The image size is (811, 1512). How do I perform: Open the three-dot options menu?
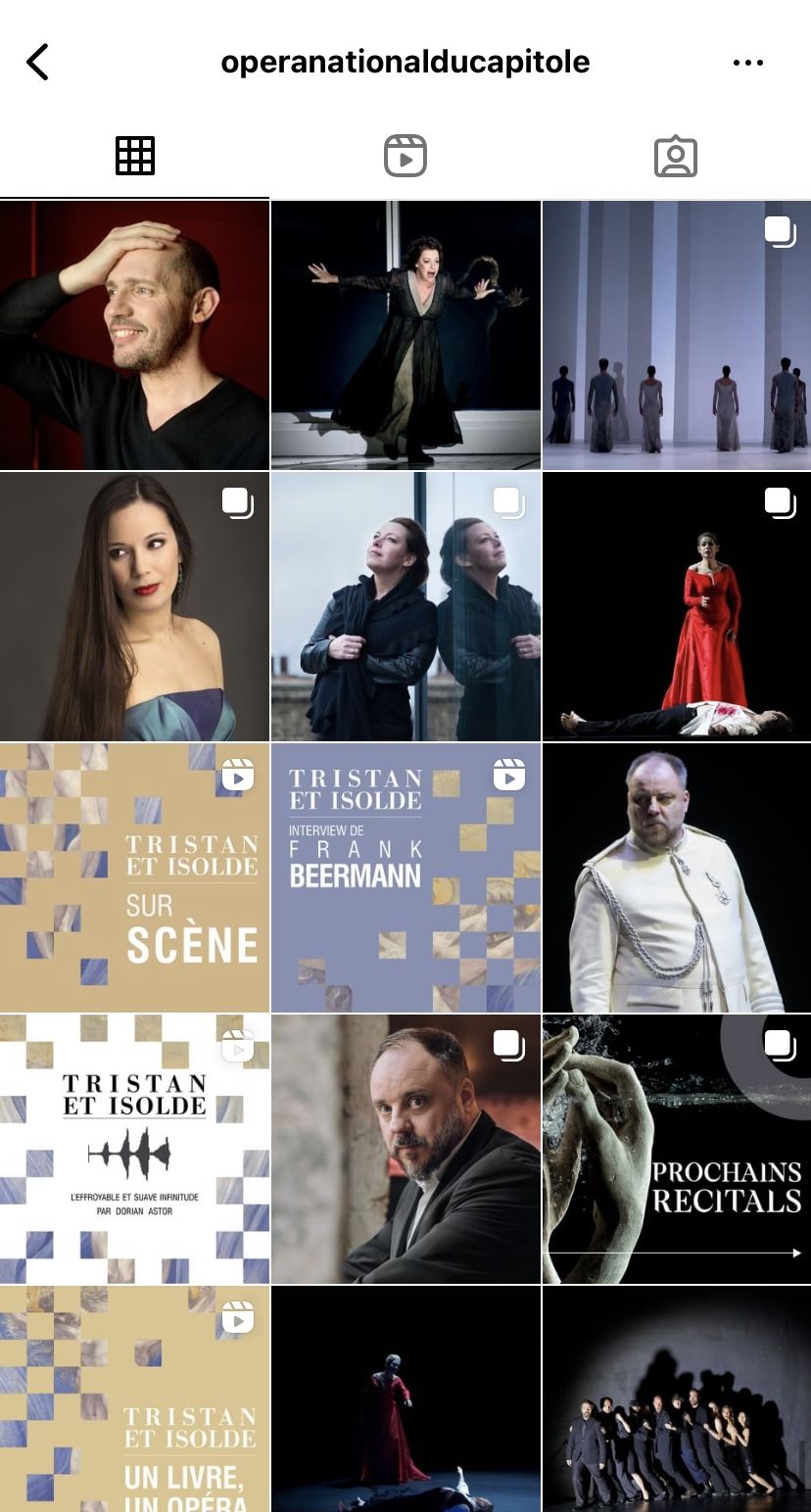pyautogui.click(x=747, y=63)
